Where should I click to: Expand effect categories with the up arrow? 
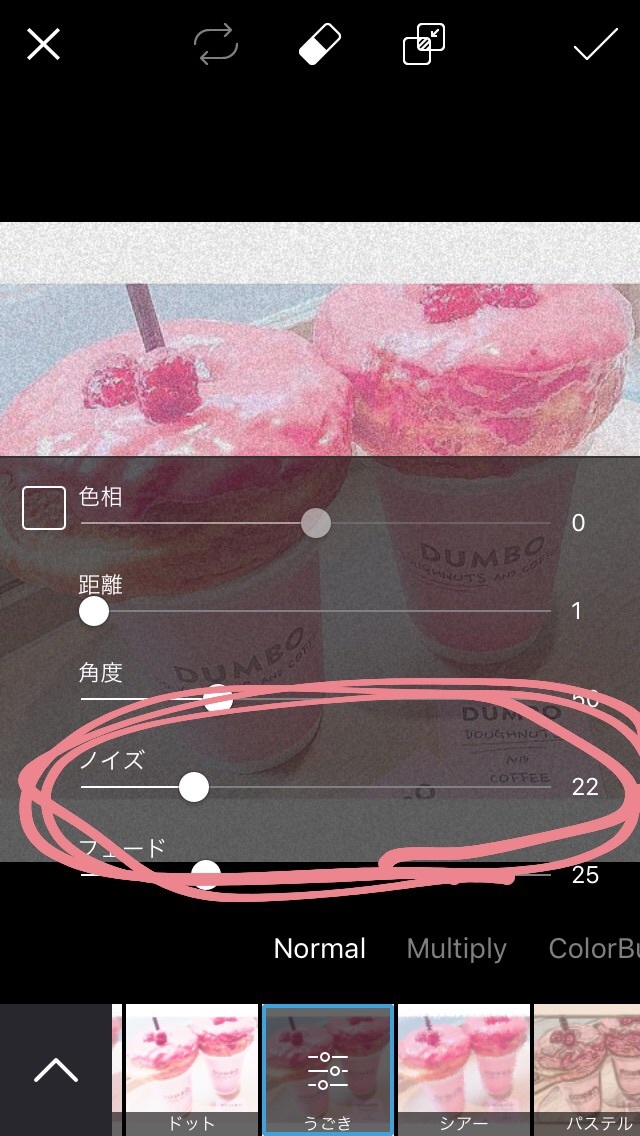point(56,1070)
